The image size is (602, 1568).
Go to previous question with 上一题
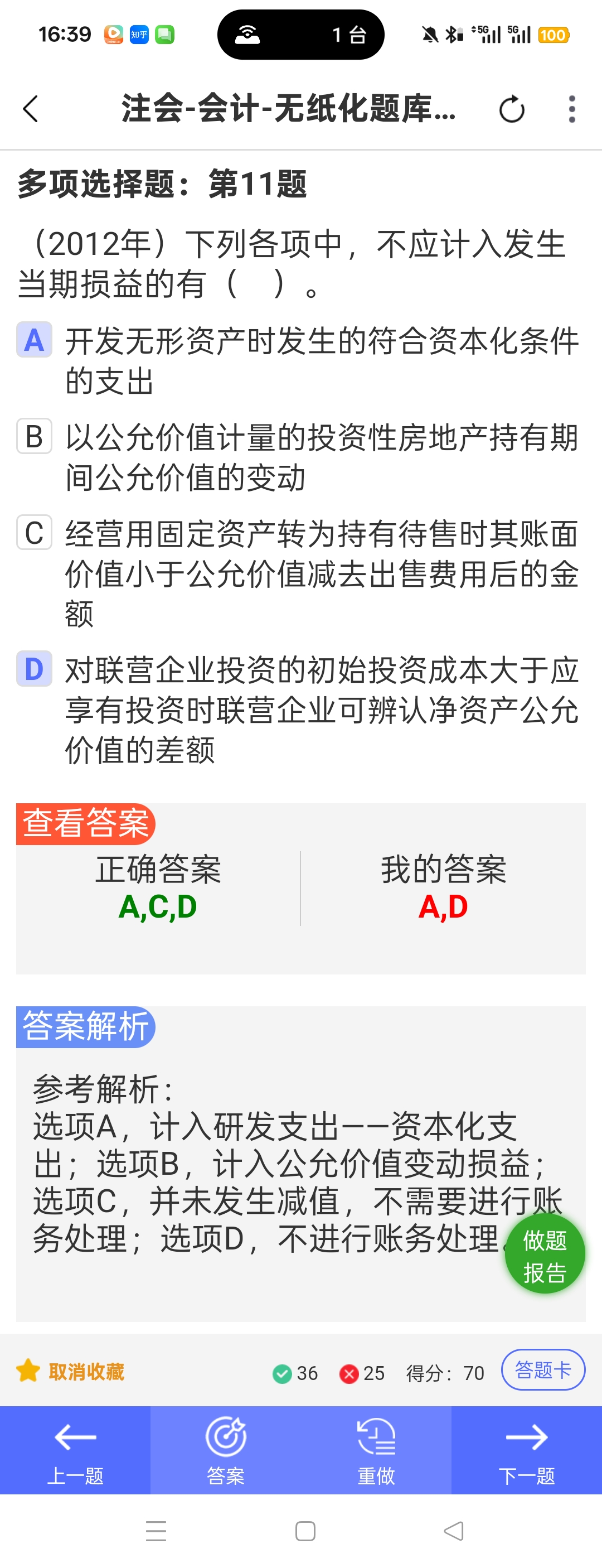[x=75, y=1450]
